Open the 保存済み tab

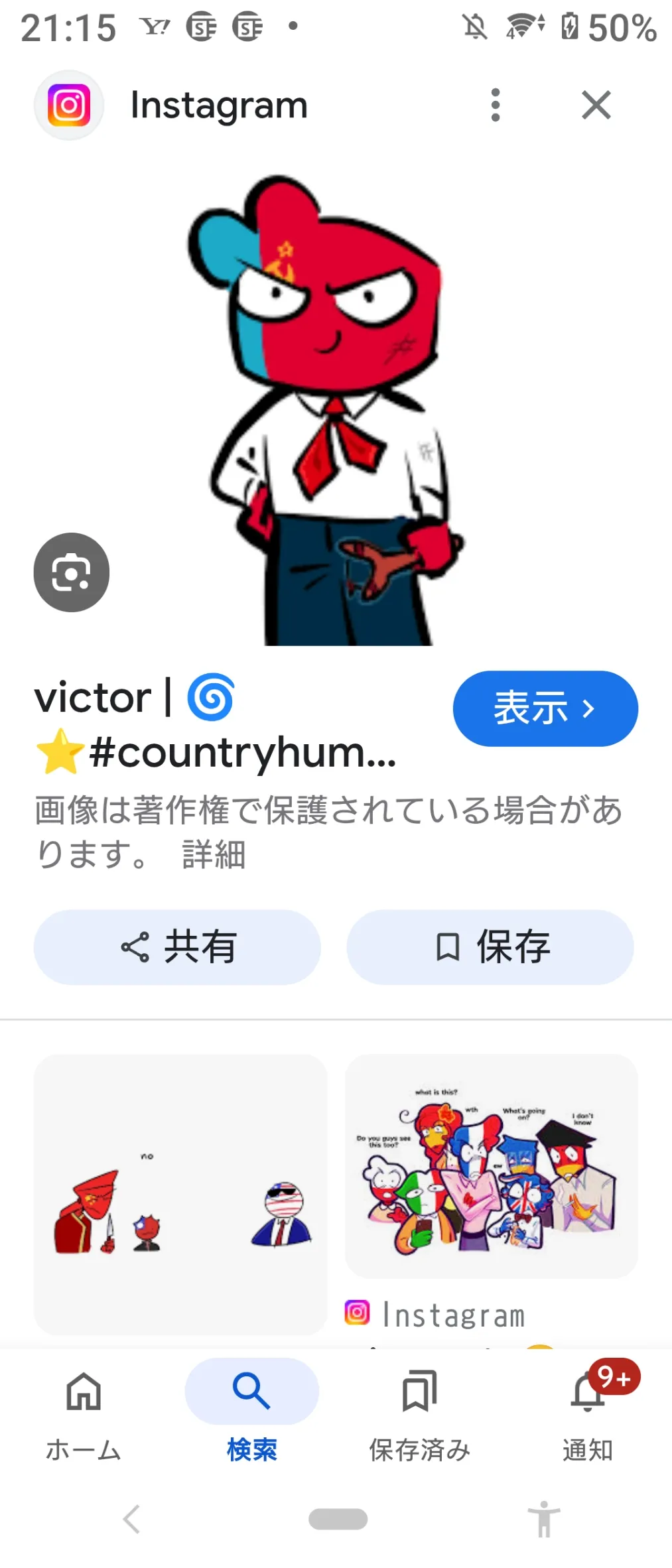419,1409
